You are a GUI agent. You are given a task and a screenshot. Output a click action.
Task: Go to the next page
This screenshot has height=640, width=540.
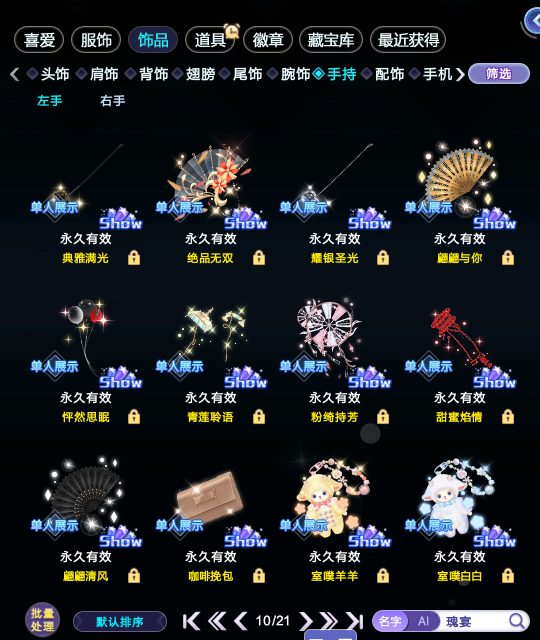(x=305, y=621)
